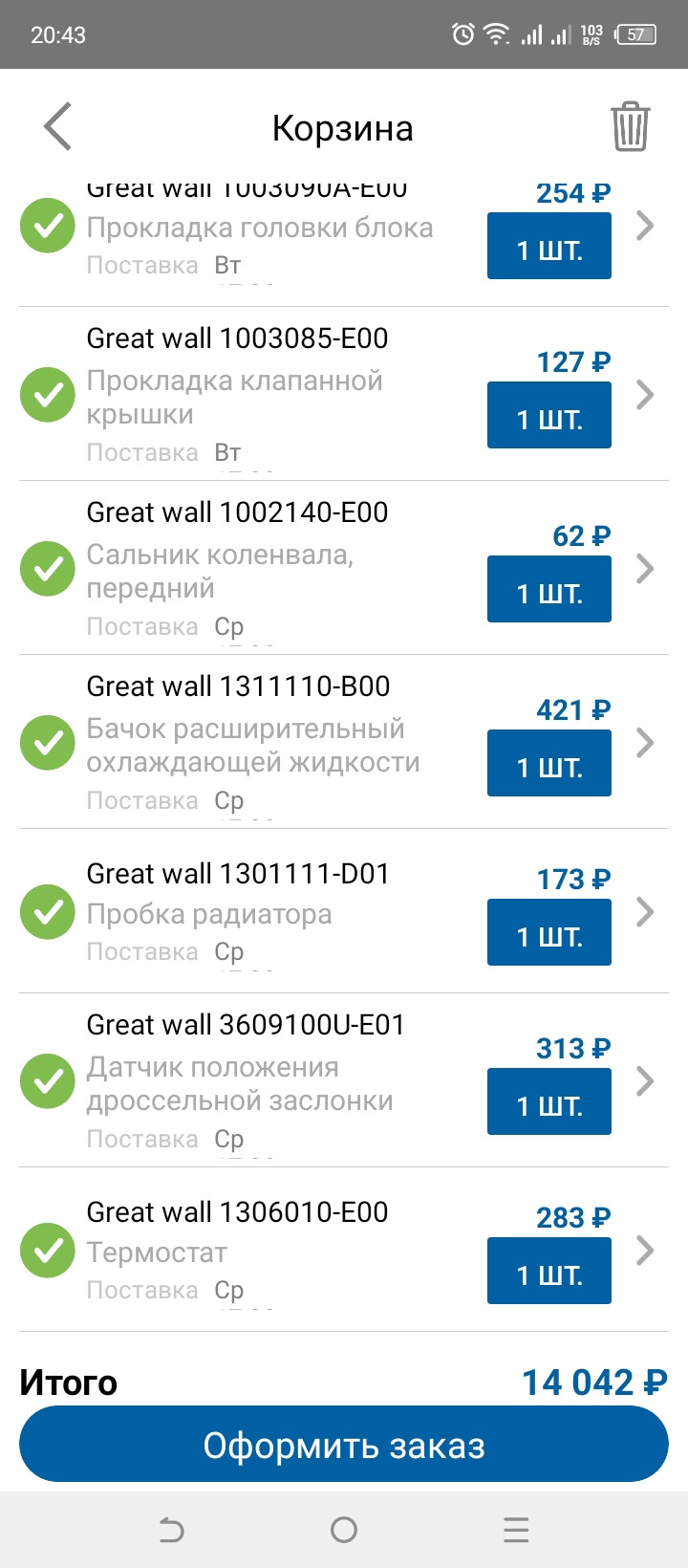Open the chevron next to the 421 ₽ item

(x=646, y=742)
